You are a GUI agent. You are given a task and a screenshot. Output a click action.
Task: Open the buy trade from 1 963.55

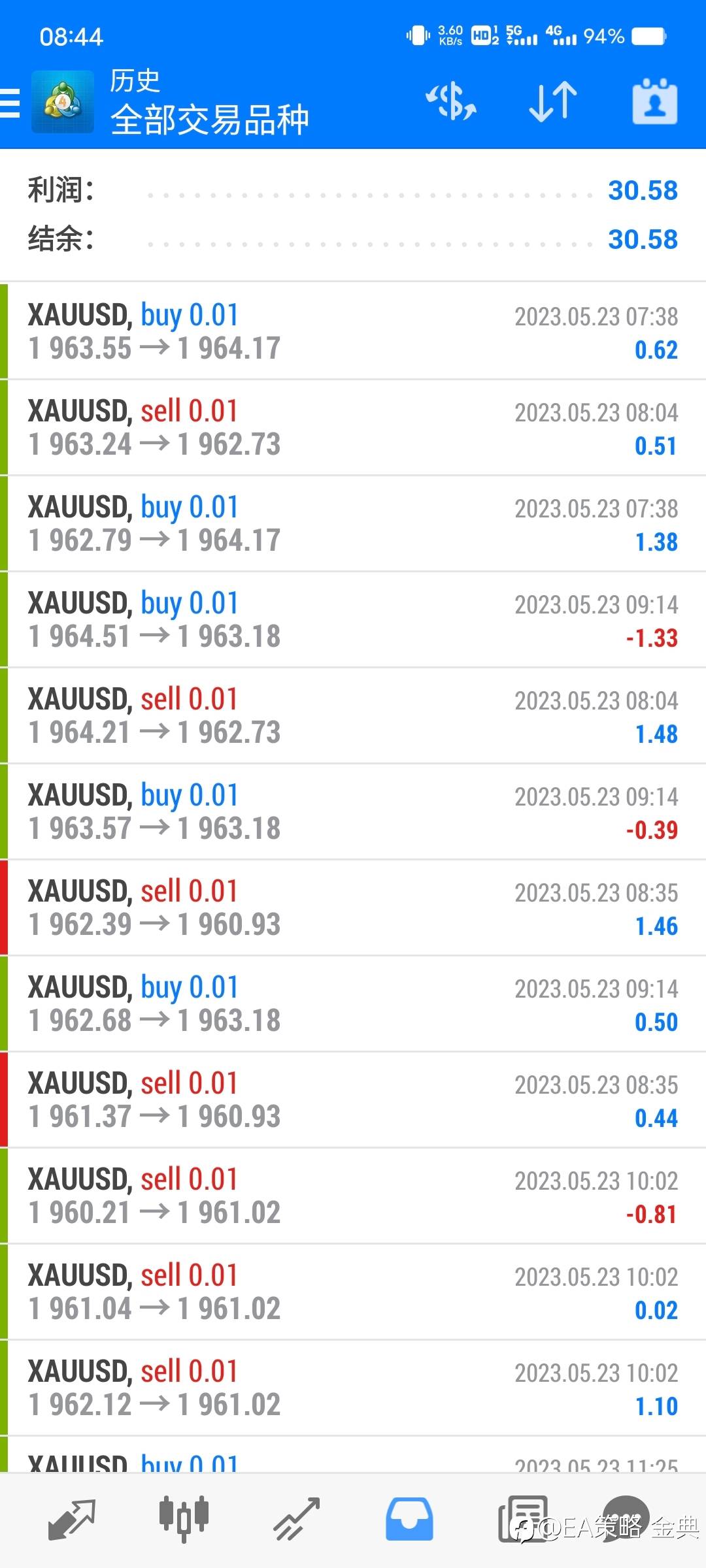tap(353, 331)
